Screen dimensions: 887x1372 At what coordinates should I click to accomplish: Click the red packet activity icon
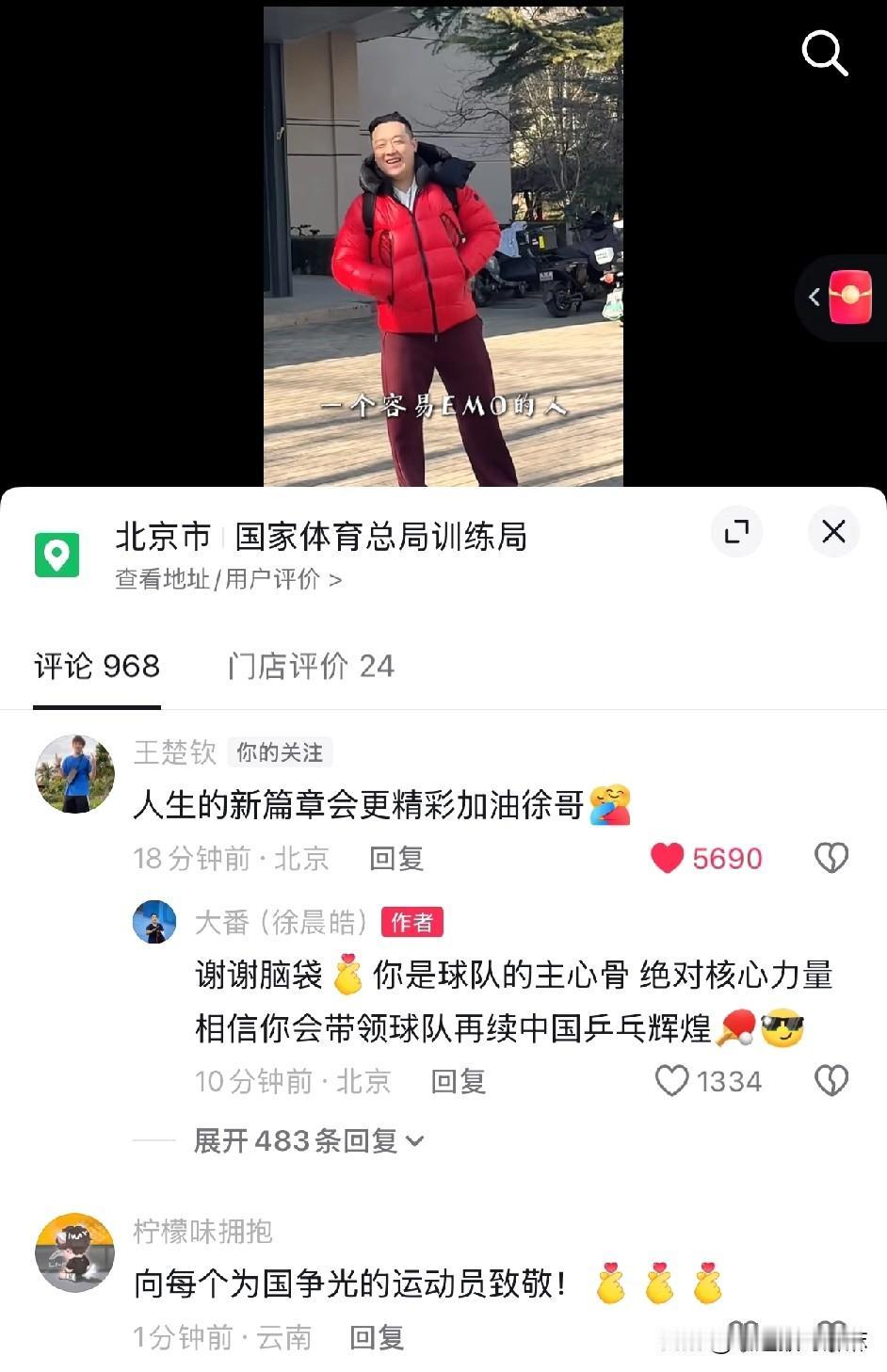848,296
